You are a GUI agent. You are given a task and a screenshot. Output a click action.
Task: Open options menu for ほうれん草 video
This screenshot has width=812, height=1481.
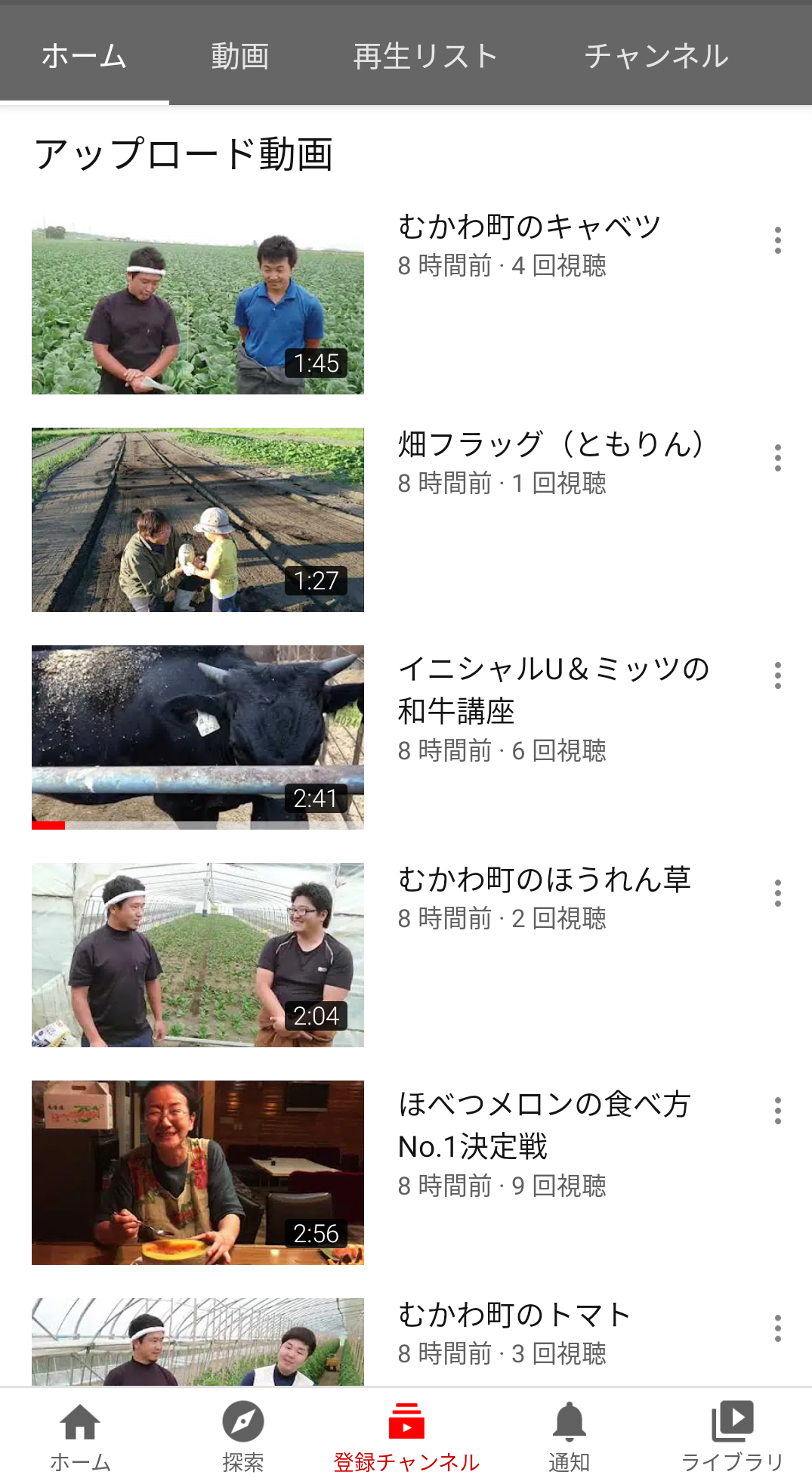(777, 893)
